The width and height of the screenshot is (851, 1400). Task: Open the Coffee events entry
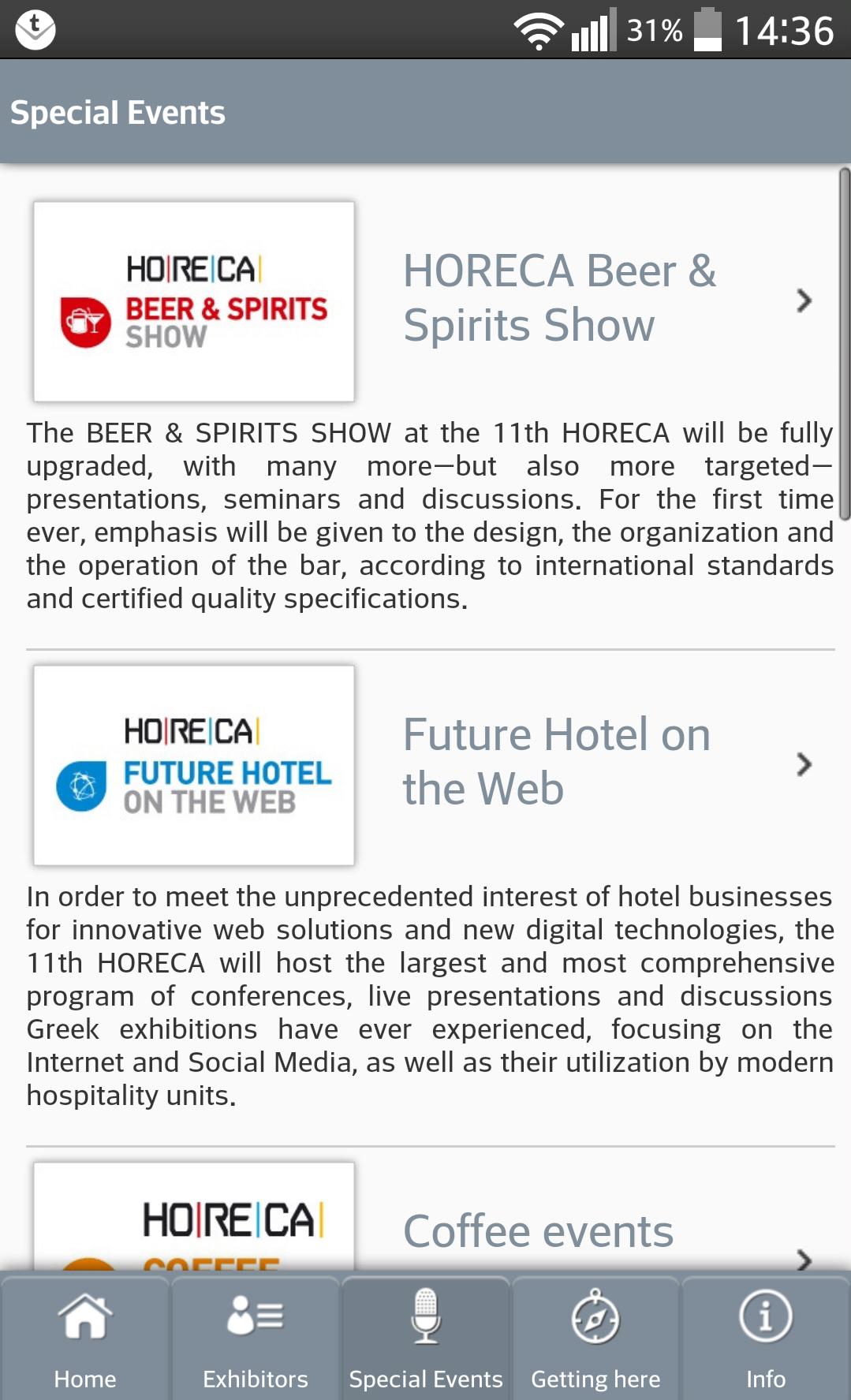click(538, 1231)
